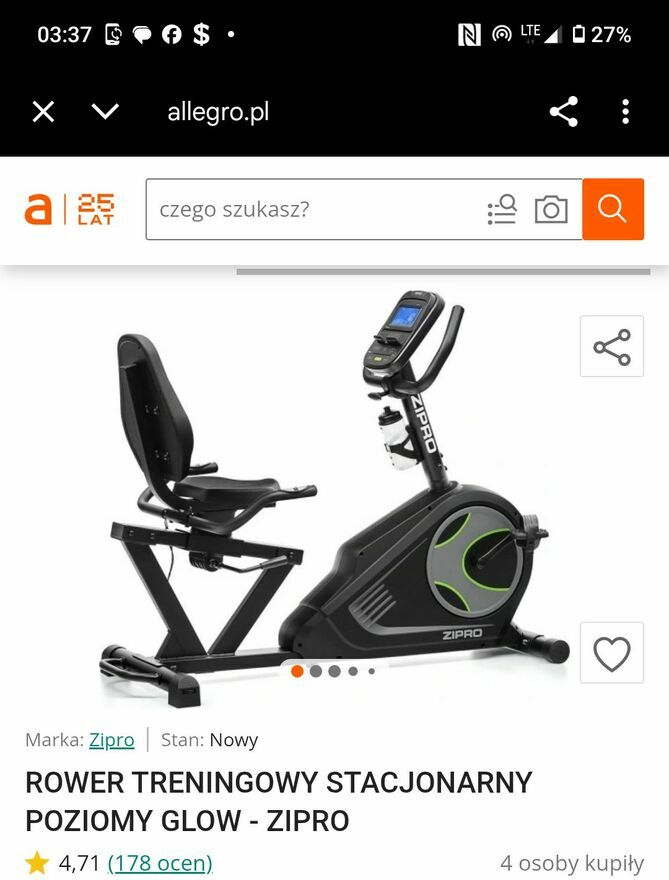This screenshot has width=669, height=880.
Task: Share the page from the browser bar
Action: (x=564, y=112)
